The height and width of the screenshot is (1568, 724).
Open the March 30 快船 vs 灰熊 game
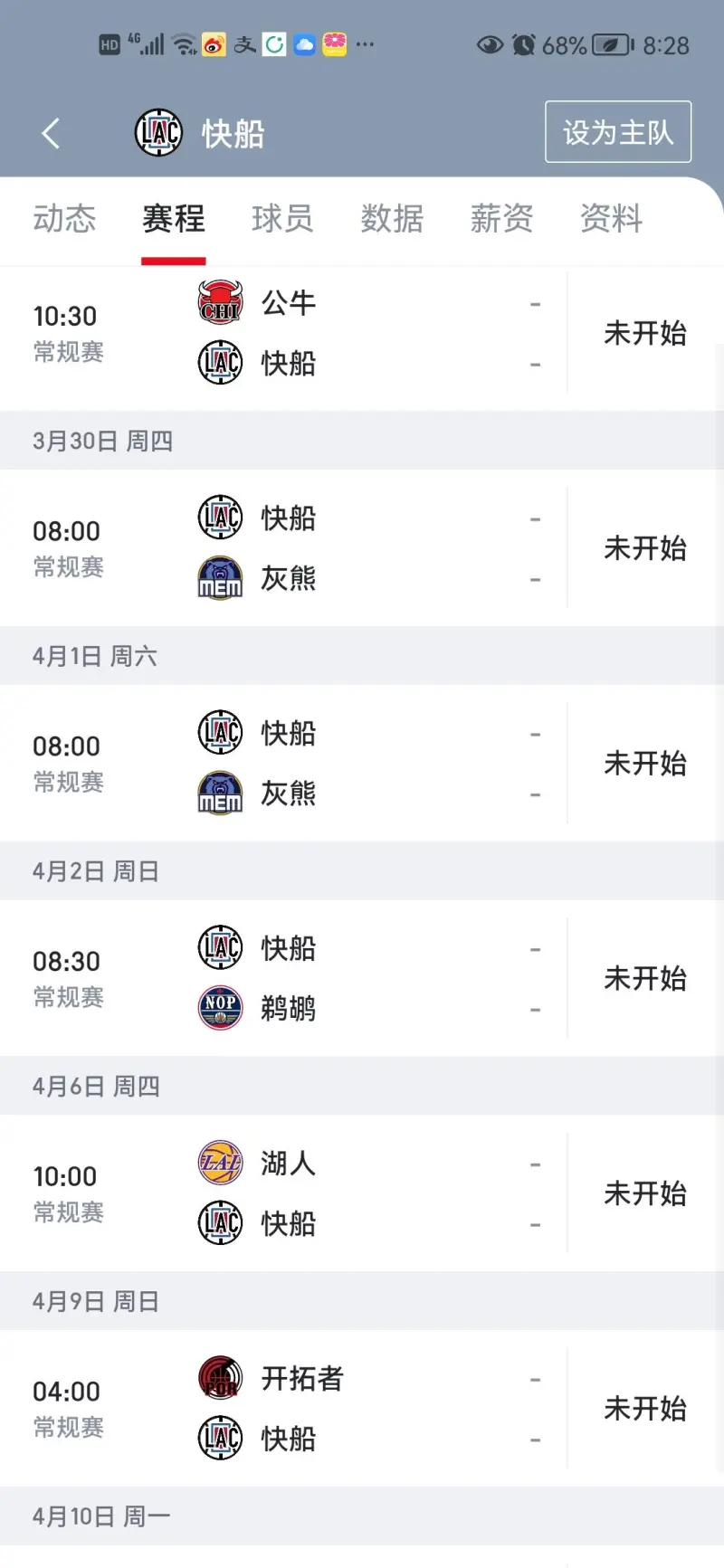tap(362, 547)
